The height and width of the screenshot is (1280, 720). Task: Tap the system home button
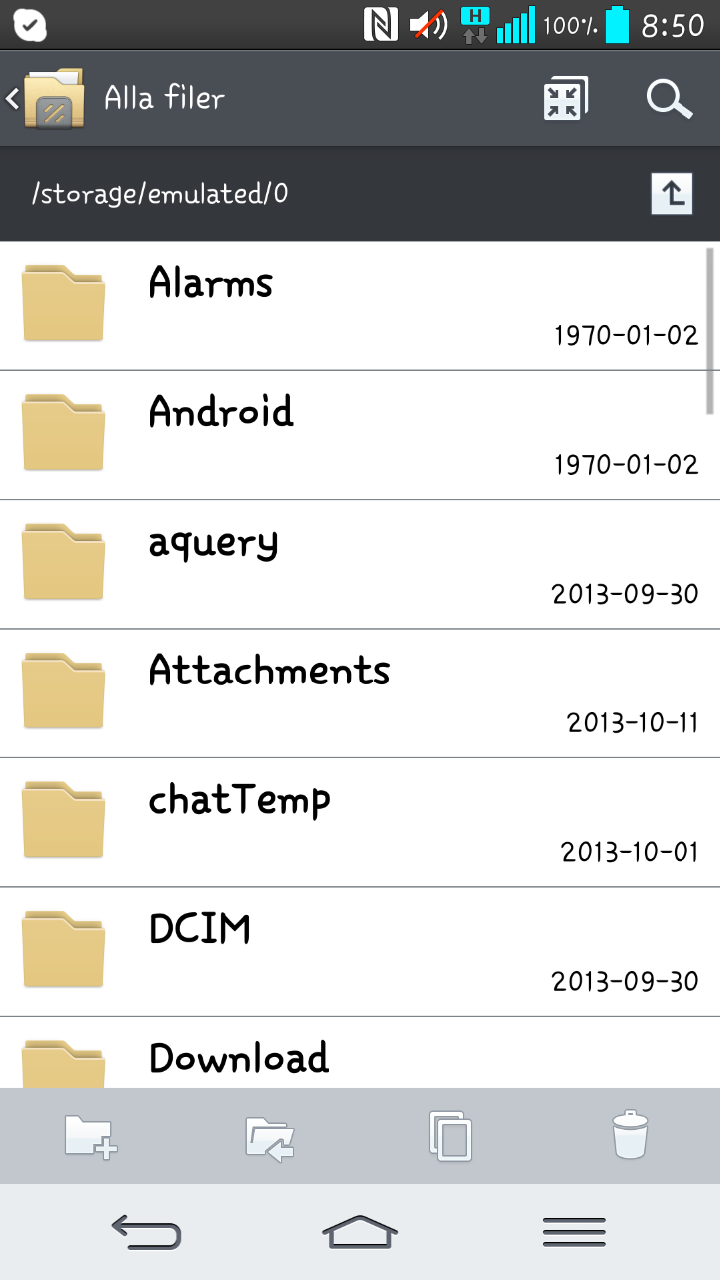coord(360,1231)
